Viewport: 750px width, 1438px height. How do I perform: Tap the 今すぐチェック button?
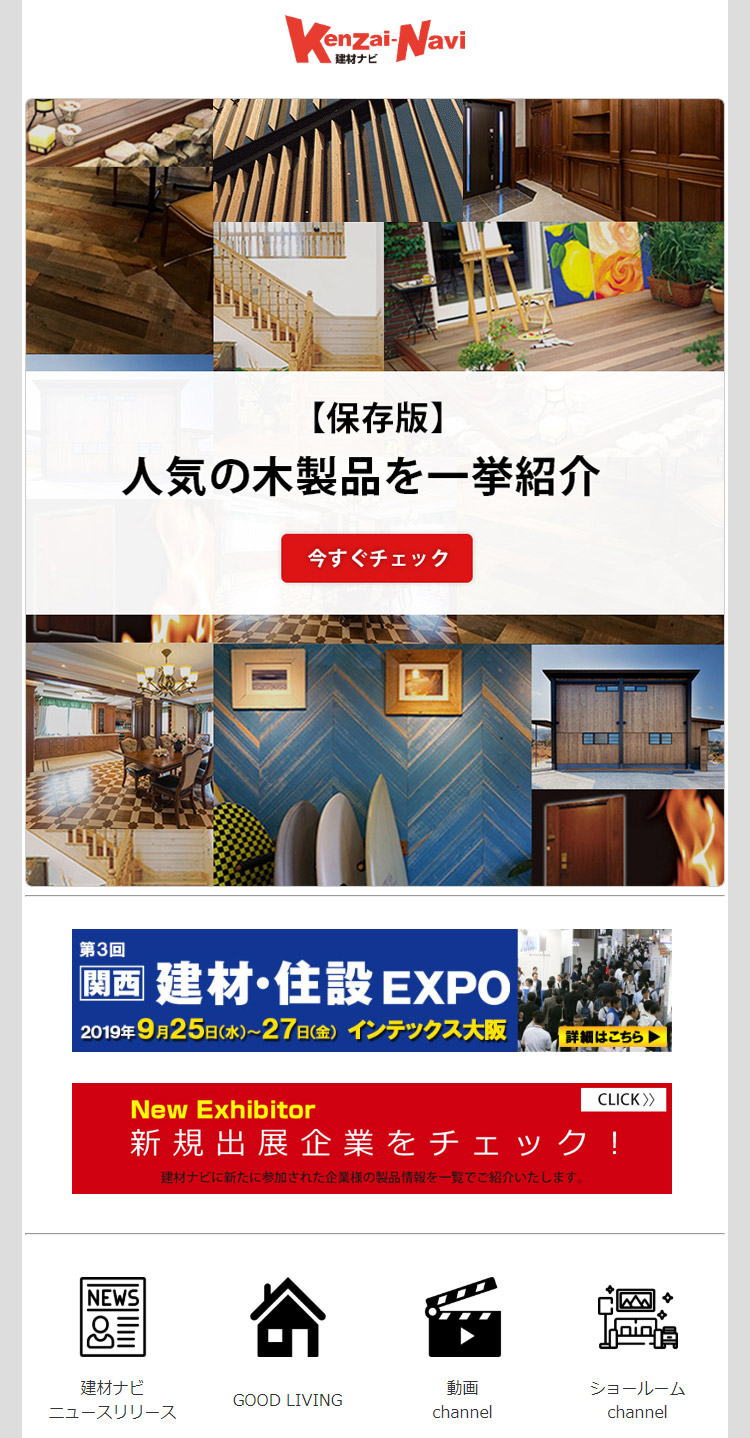[376, 558]
